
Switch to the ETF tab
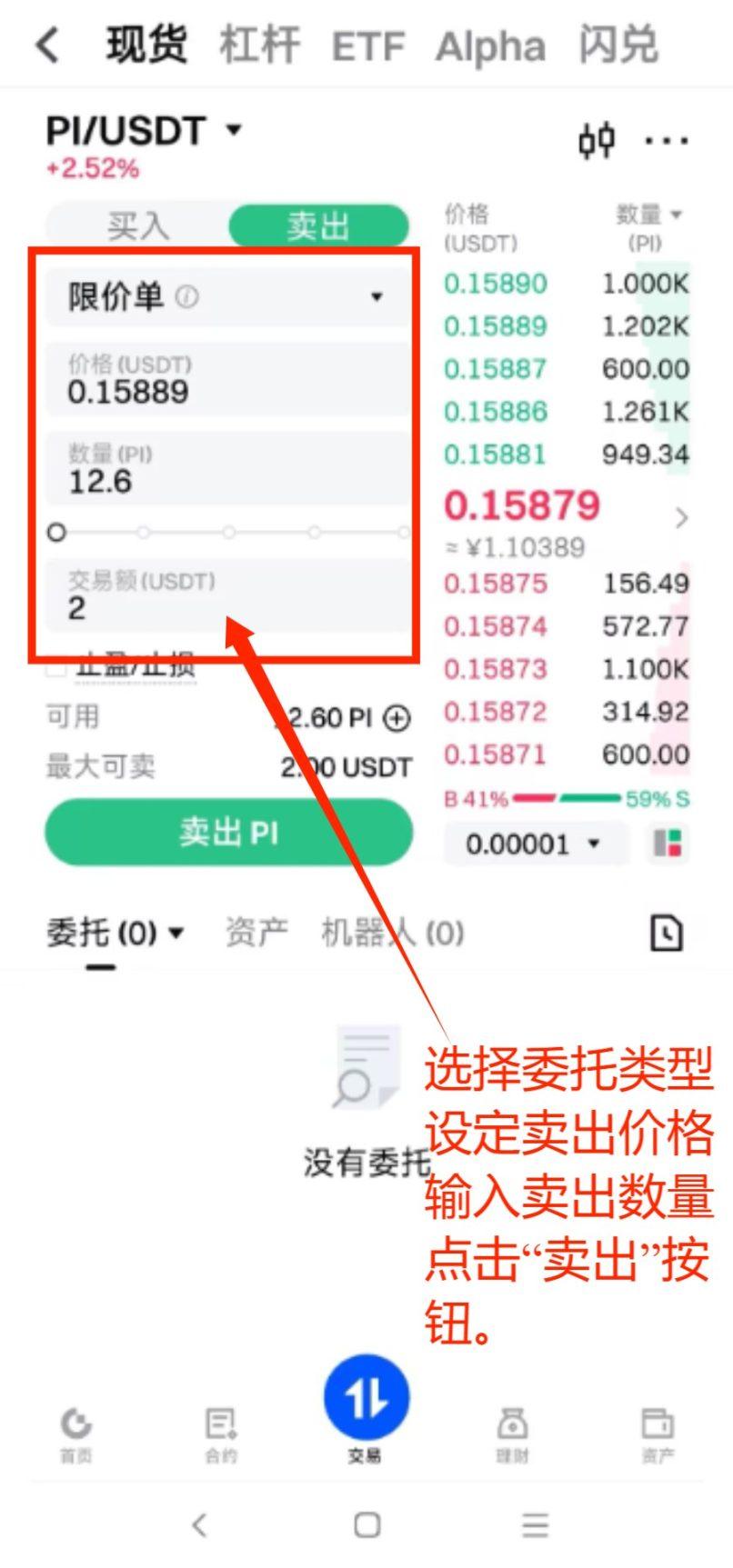click(367, 46)
